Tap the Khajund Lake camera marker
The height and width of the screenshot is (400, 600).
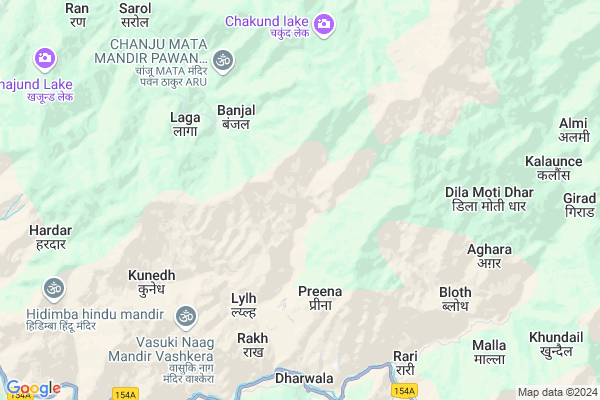click(44, 59)
